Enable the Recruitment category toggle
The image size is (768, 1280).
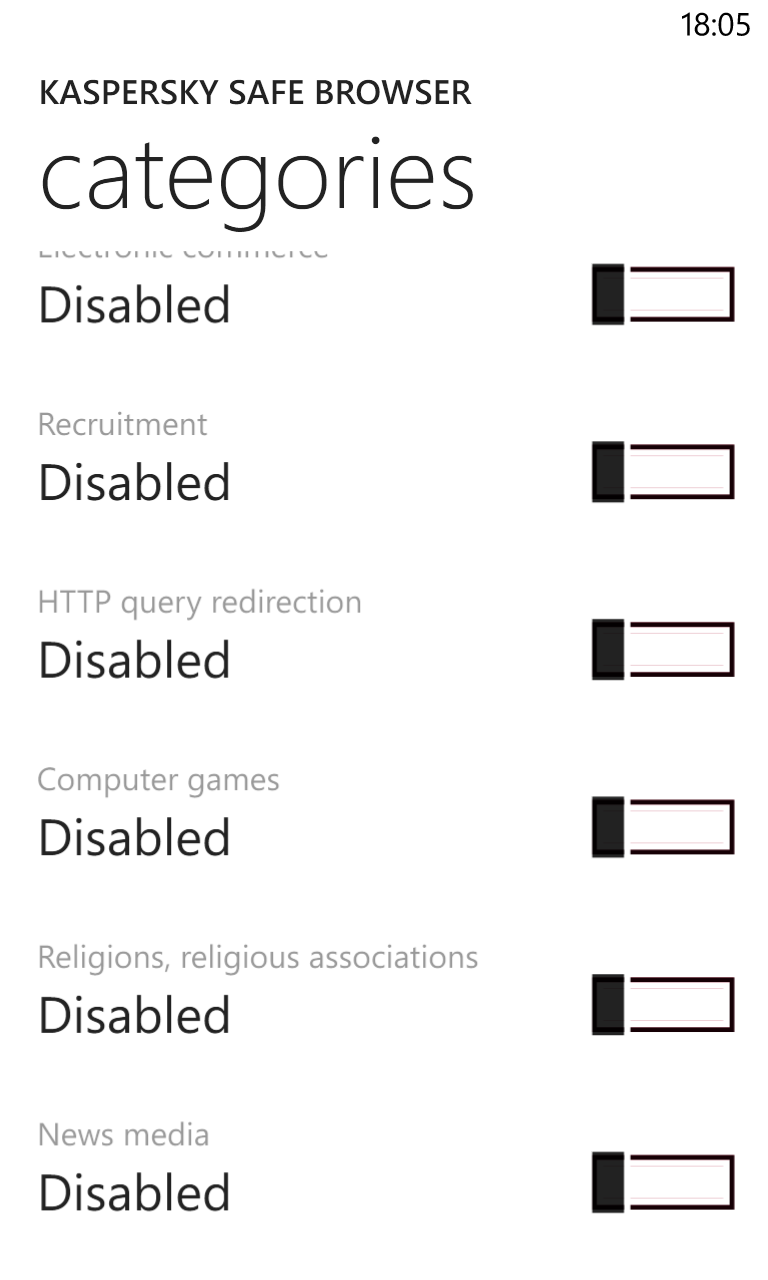coord(663,472)
